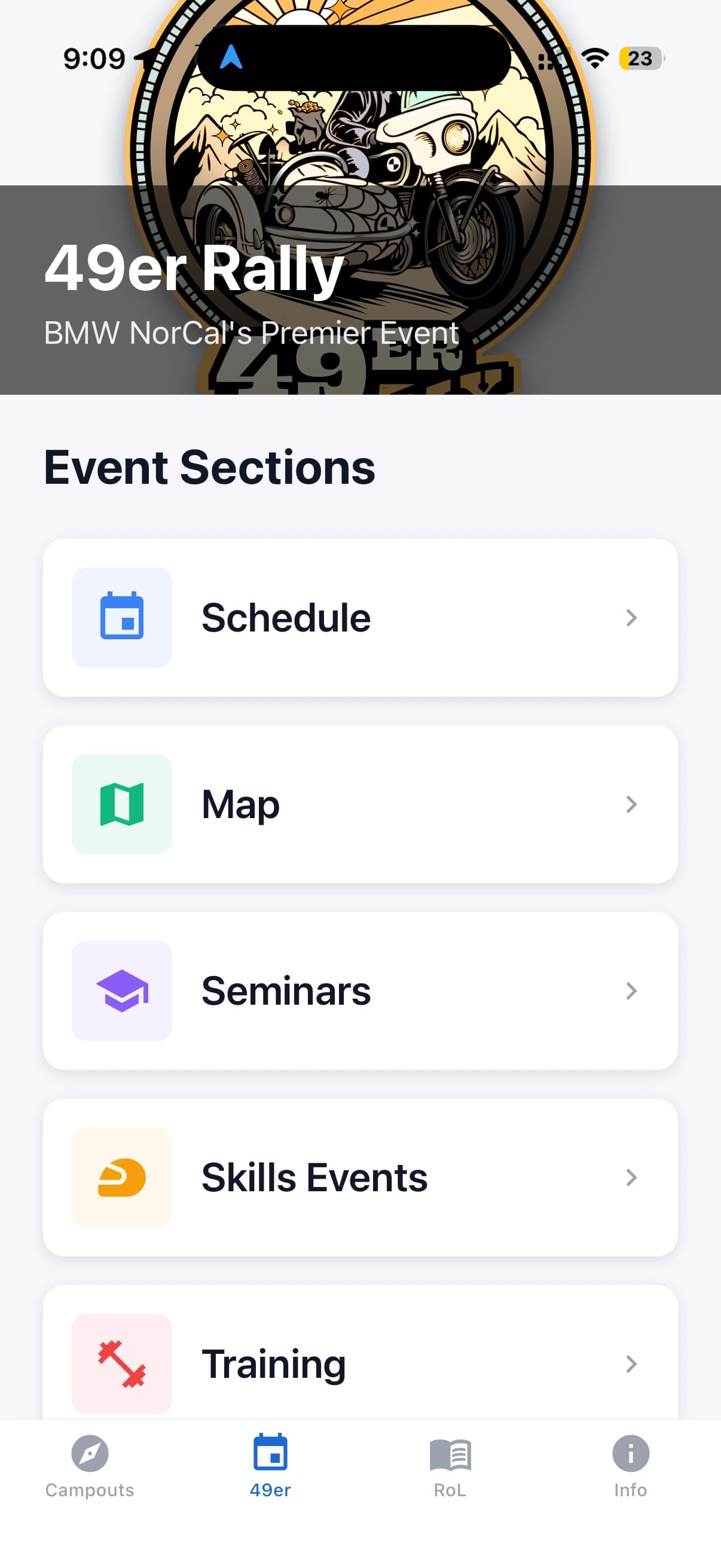Select the 49er tab

(270, 1466)
